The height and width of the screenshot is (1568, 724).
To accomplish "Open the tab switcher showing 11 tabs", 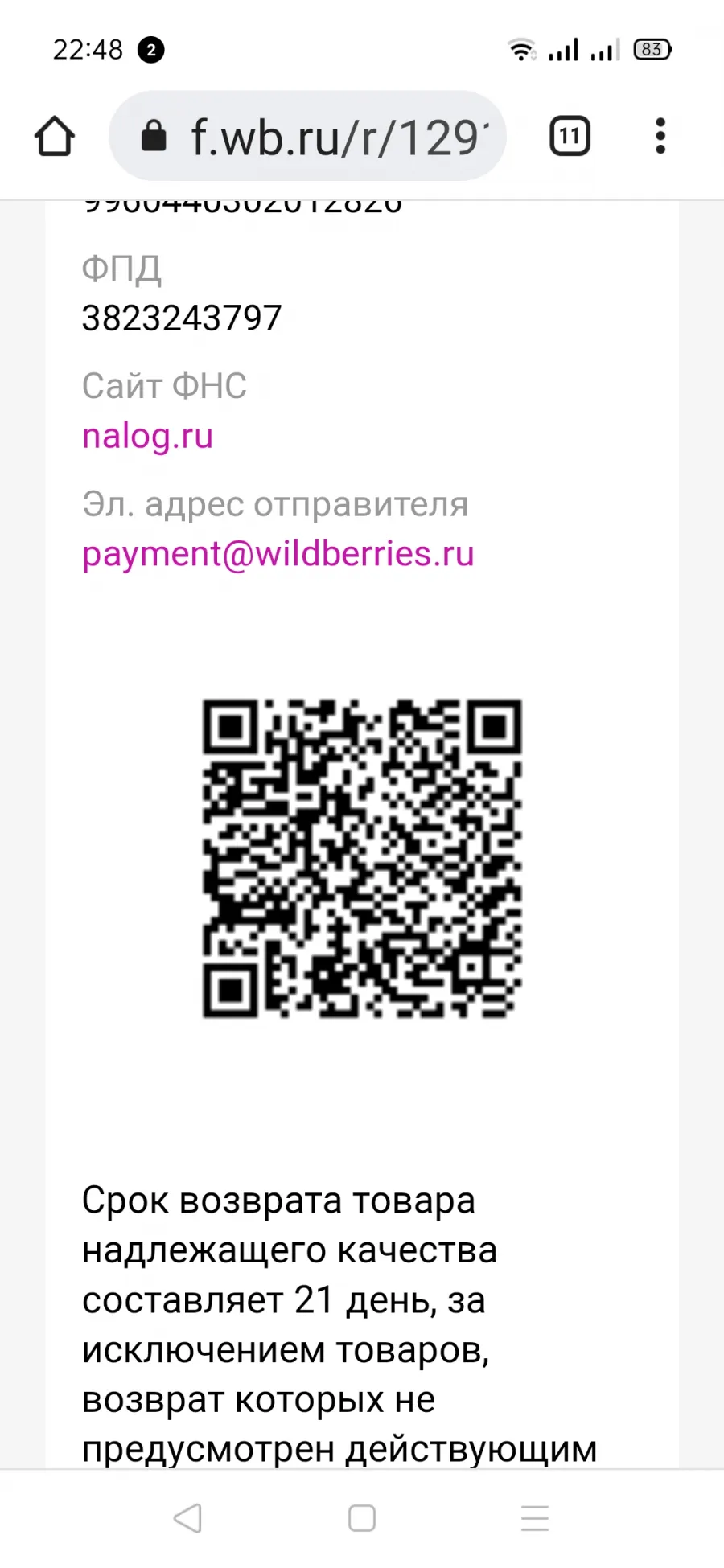I will point(570,136).
